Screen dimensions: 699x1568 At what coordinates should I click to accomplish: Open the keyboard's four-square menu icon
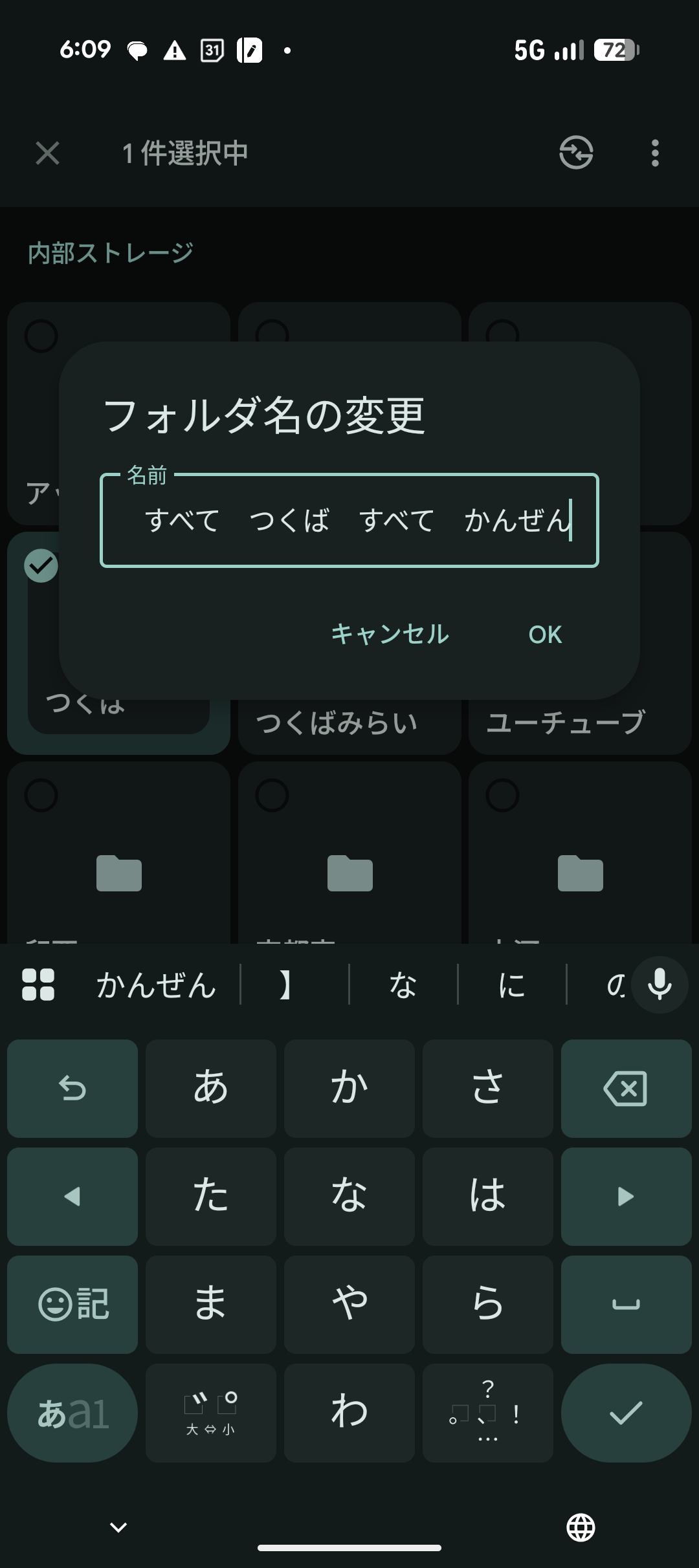(38, 985)
